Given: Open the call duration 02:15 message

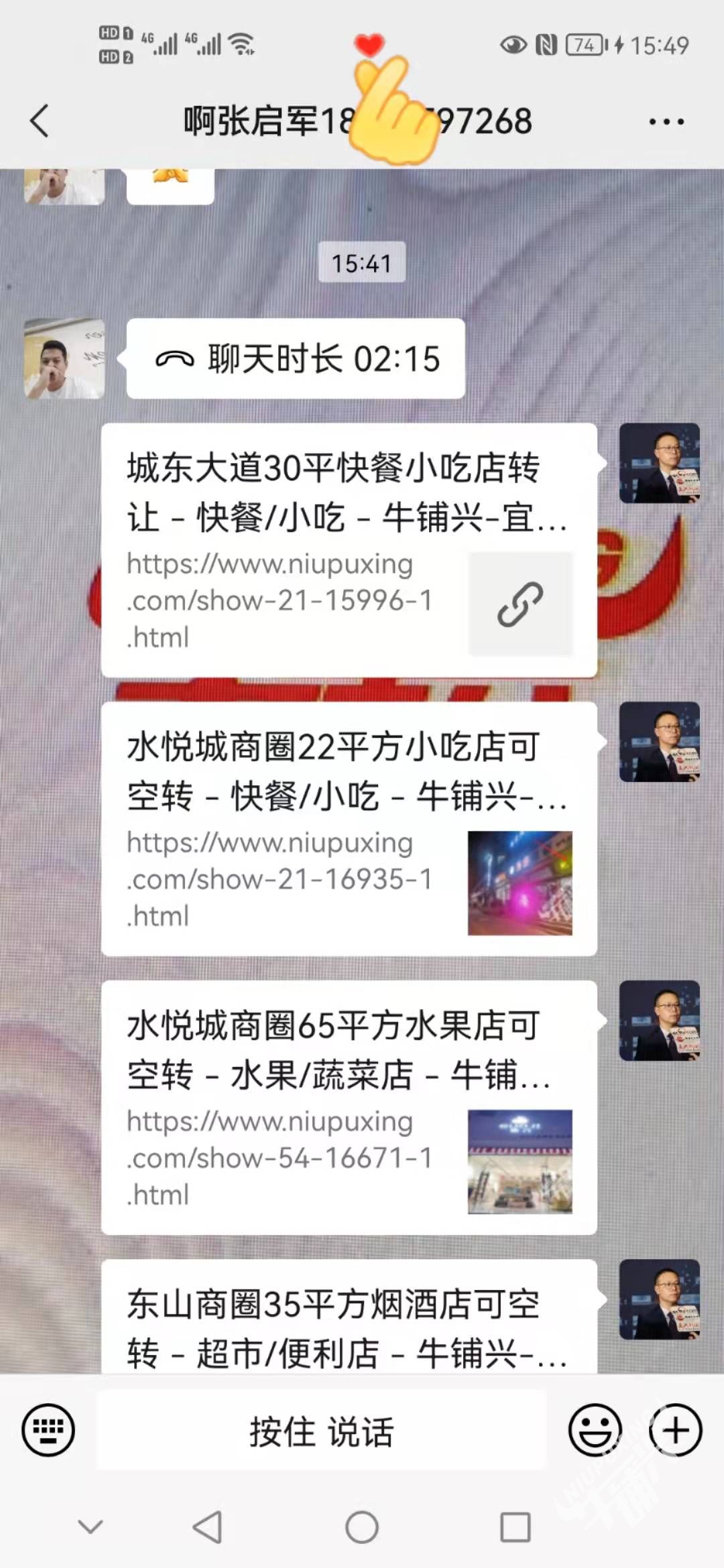Looking at the screenshot, I should [x=296, y=359].
